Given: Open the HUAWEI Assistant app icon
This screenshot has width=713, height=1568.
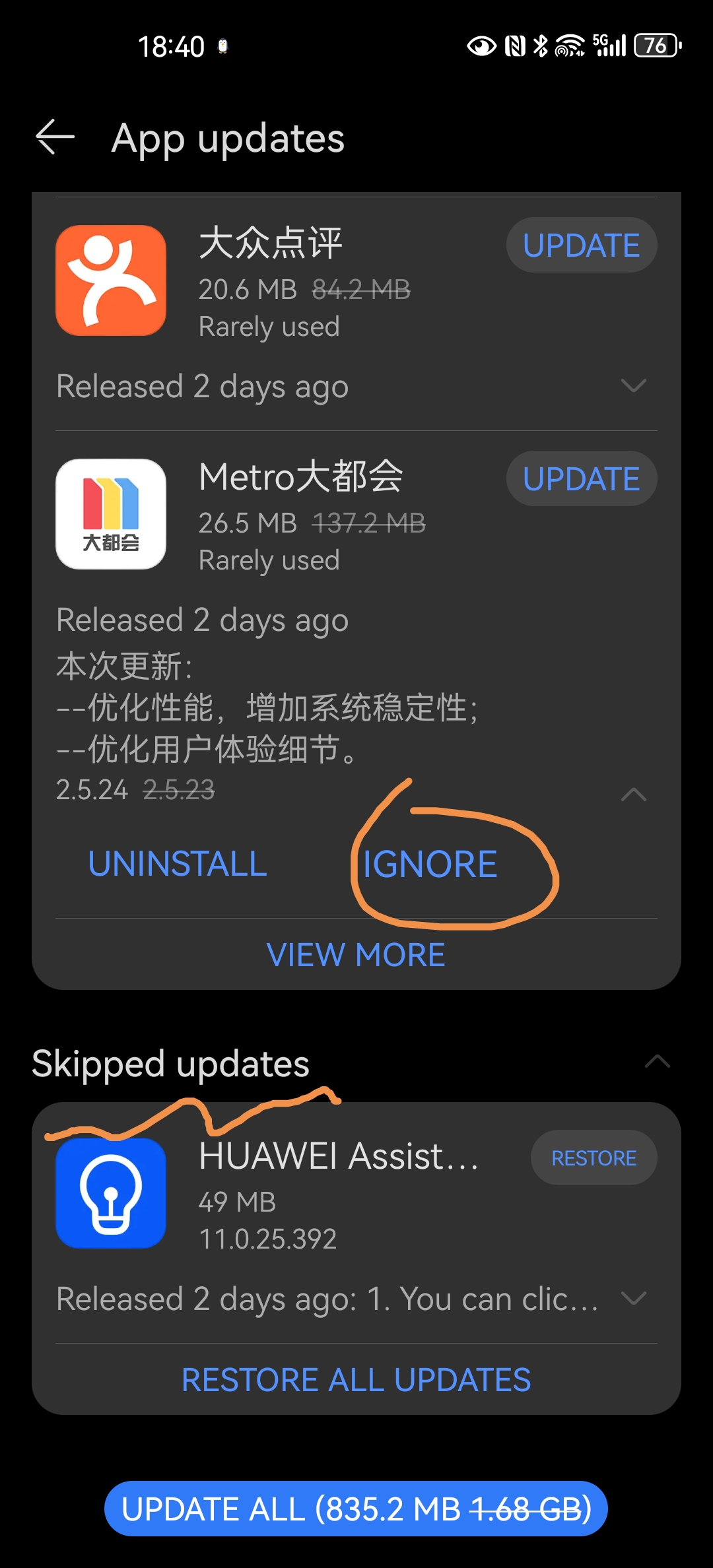Looking at the screenshot, I should pyautogui.click(x=111, y=1194).
